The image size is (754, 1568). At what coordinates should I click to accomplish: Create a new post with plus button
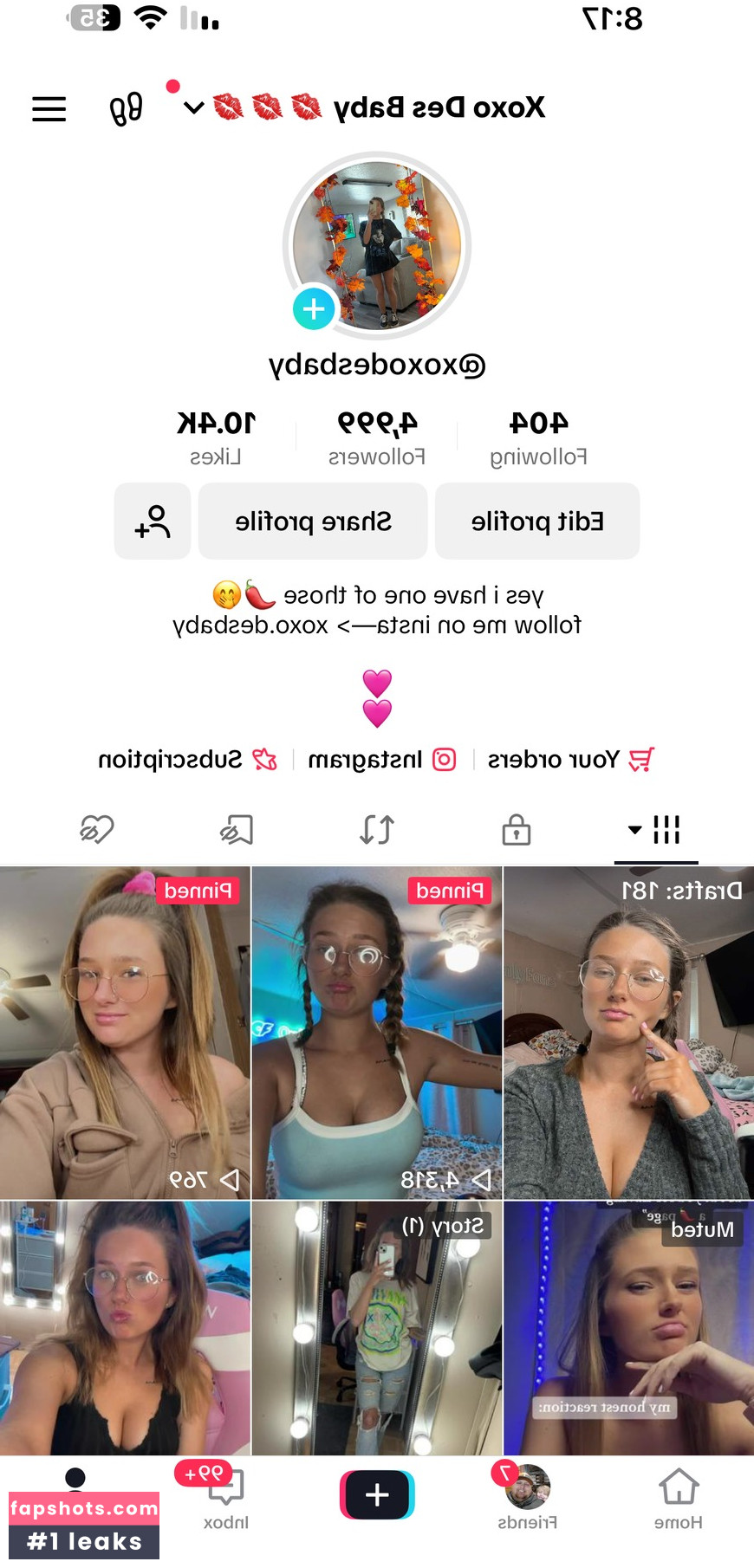pyautogui.click(x=377, y=1495)
